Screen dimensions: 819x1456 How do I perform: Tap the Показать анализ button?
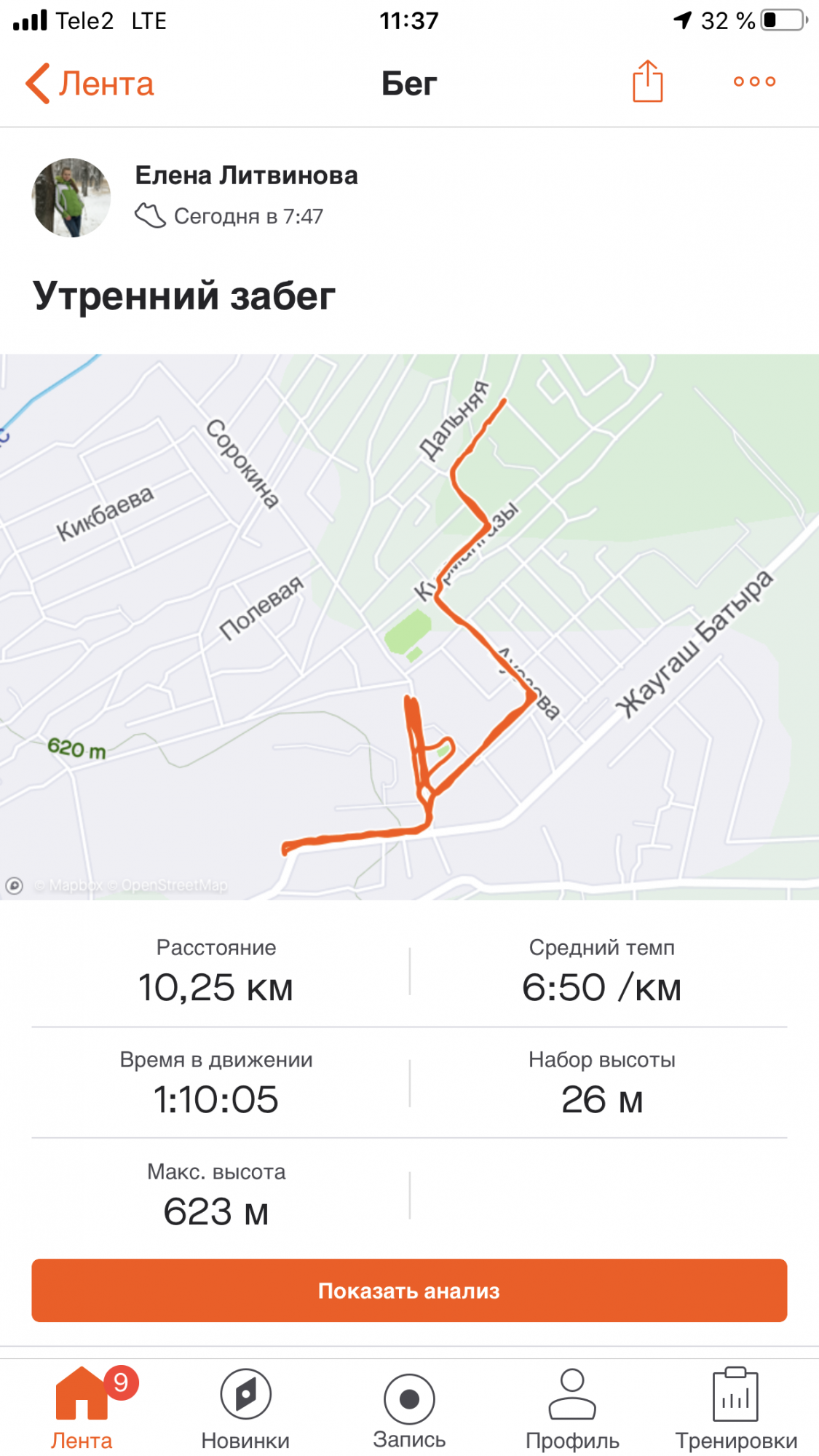click(409, 1291)
